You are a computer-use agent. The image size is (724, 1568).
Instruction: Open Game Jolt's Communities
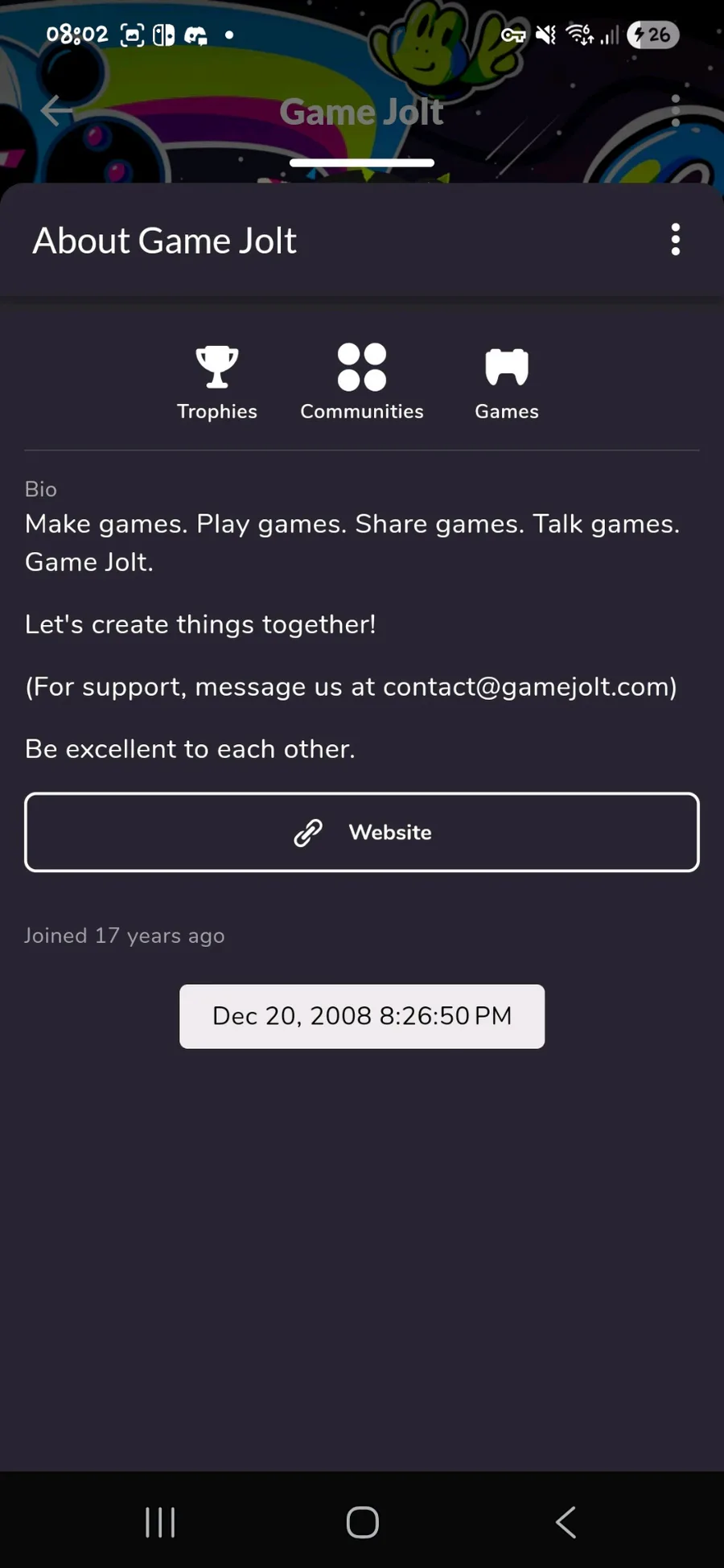pos(362,383)
